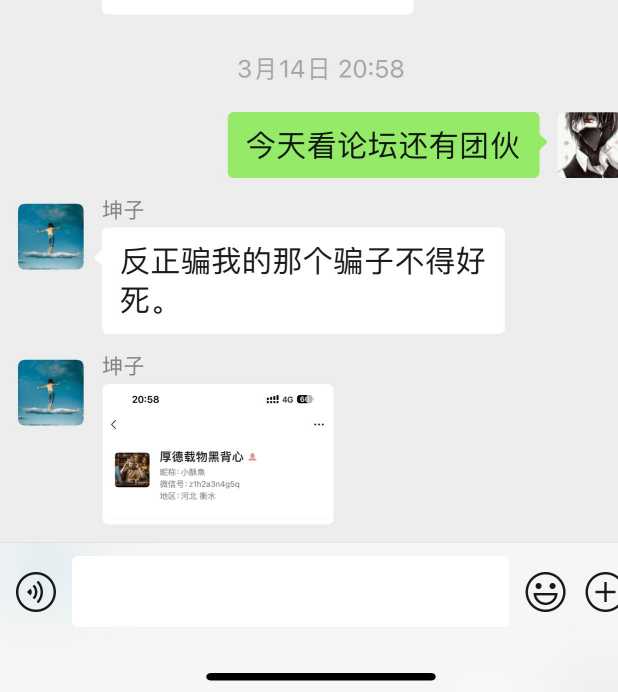Open the emoji sticker panel

click(x=545, y=592)
